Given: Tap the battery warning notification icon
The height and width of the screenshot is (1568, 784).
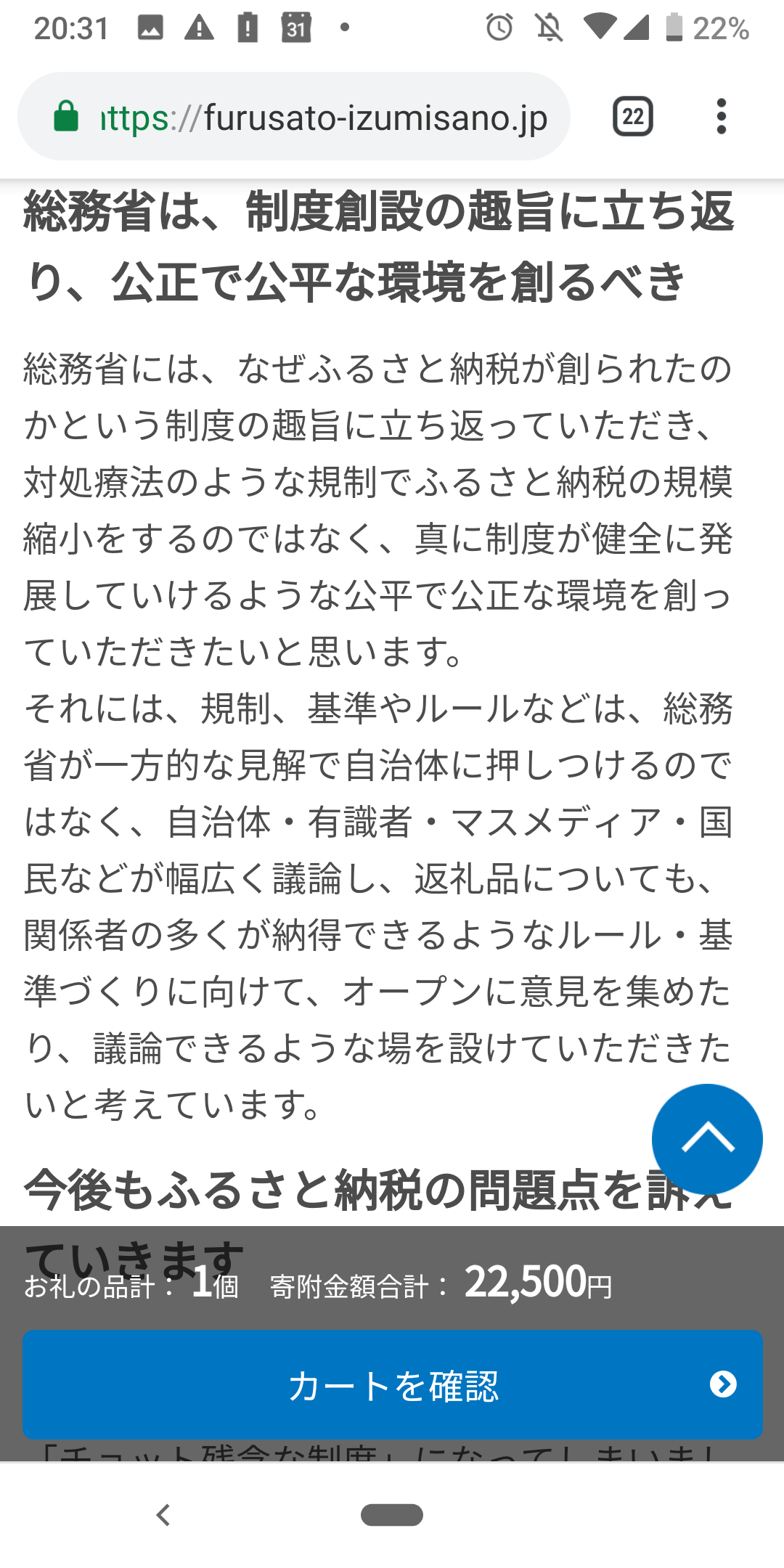Looking at the screenshot, I should point(247,26).
